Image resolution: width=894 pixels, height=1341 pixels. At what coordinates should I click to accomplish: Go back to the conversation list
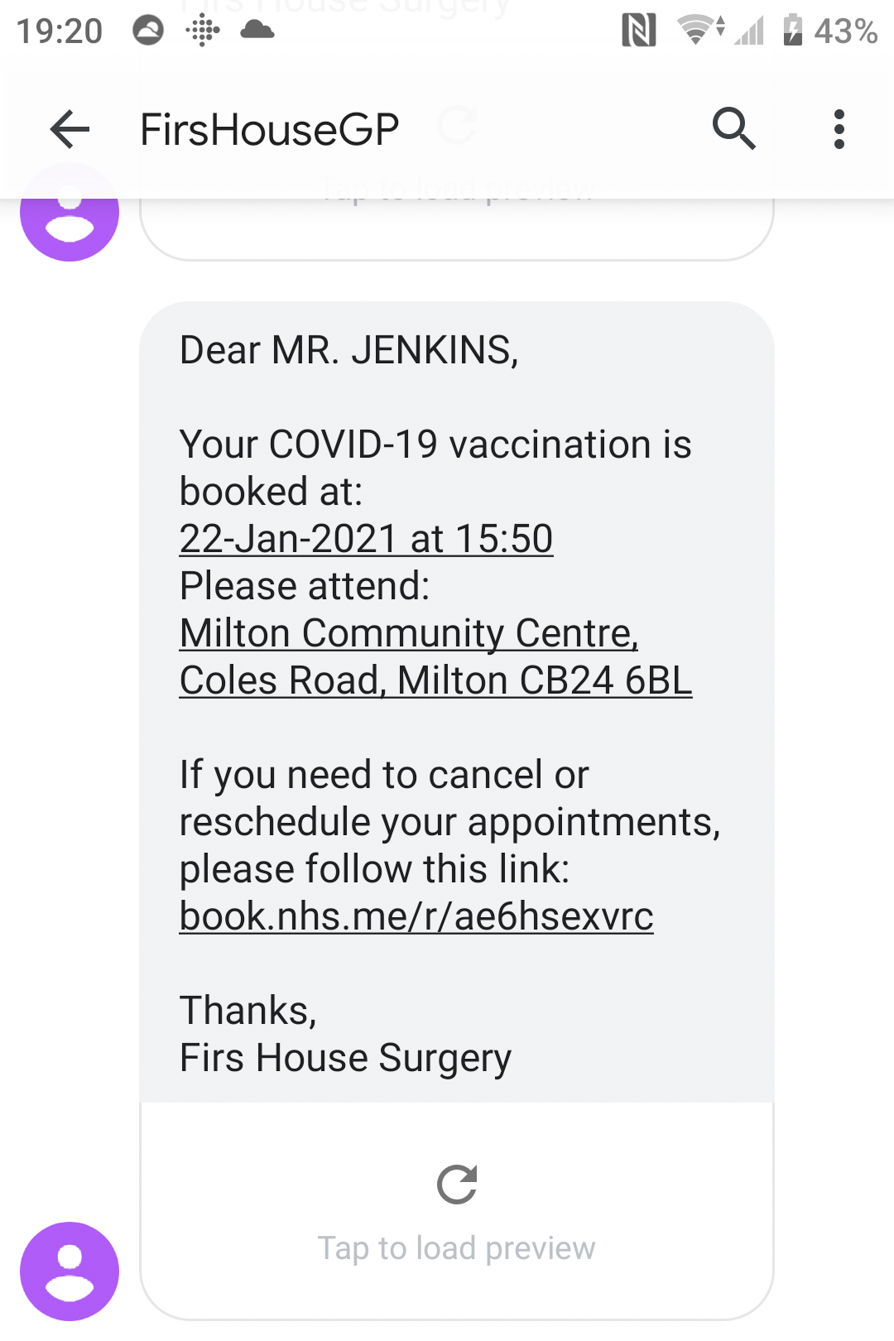pos(70,129)
